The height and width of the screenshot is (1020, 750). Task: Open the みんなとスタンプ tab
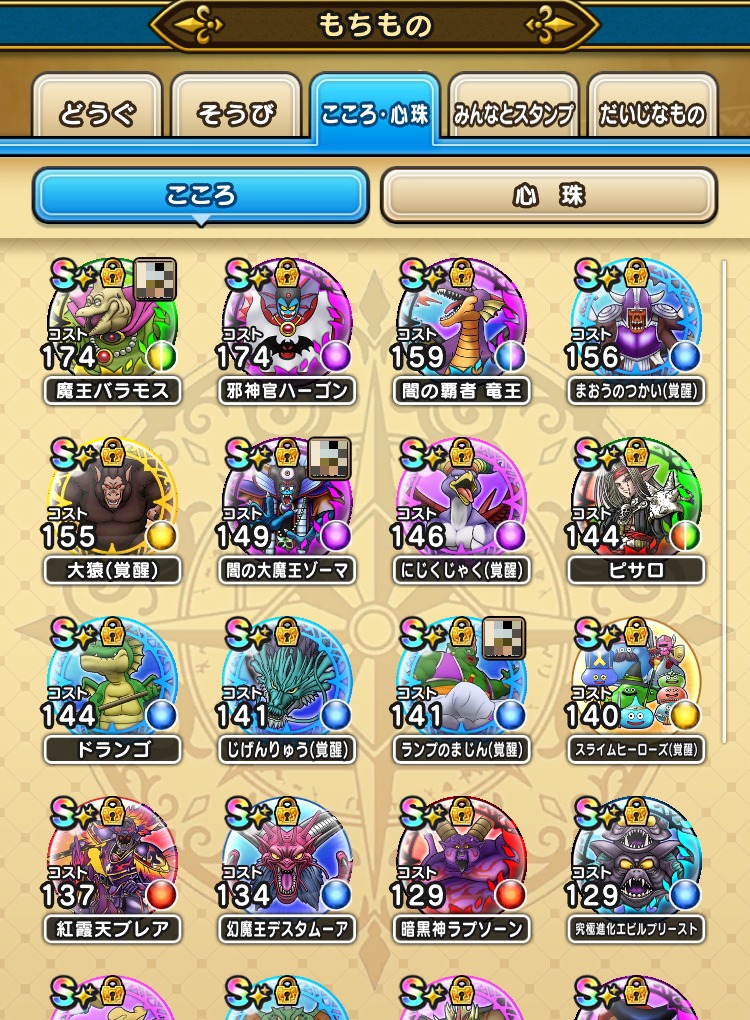pyautogui.click(x=514, y=113)
